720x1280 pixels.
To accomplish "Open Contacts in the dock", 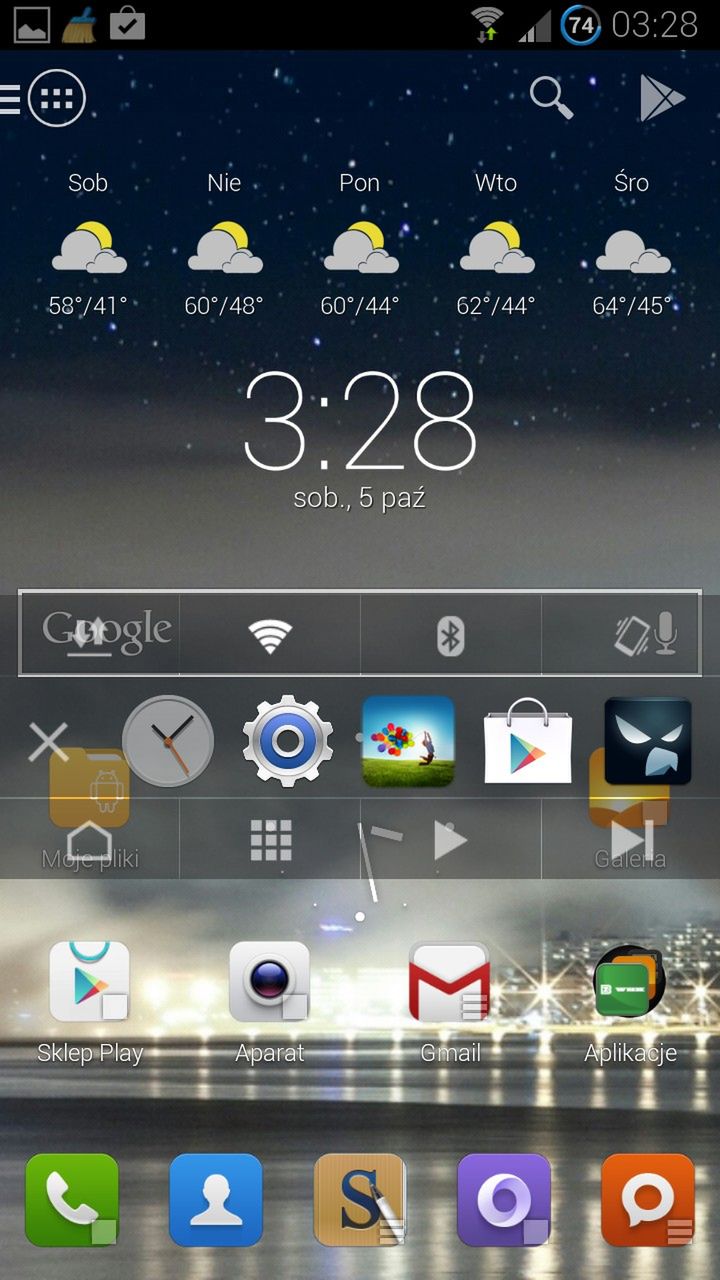I will pyautogui.click(x=216, y=1200).
